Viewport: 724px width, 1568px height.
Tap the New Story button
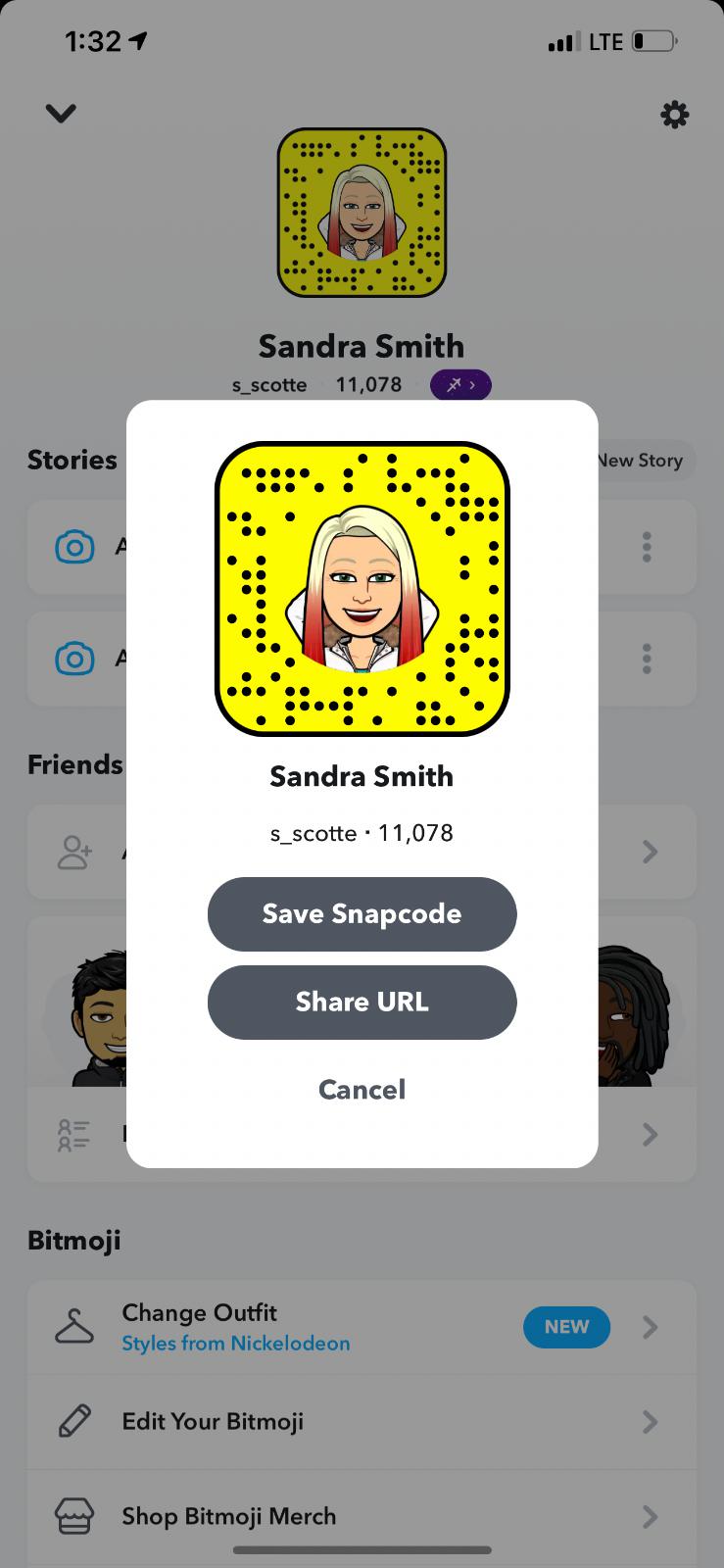tap(642, 461)
